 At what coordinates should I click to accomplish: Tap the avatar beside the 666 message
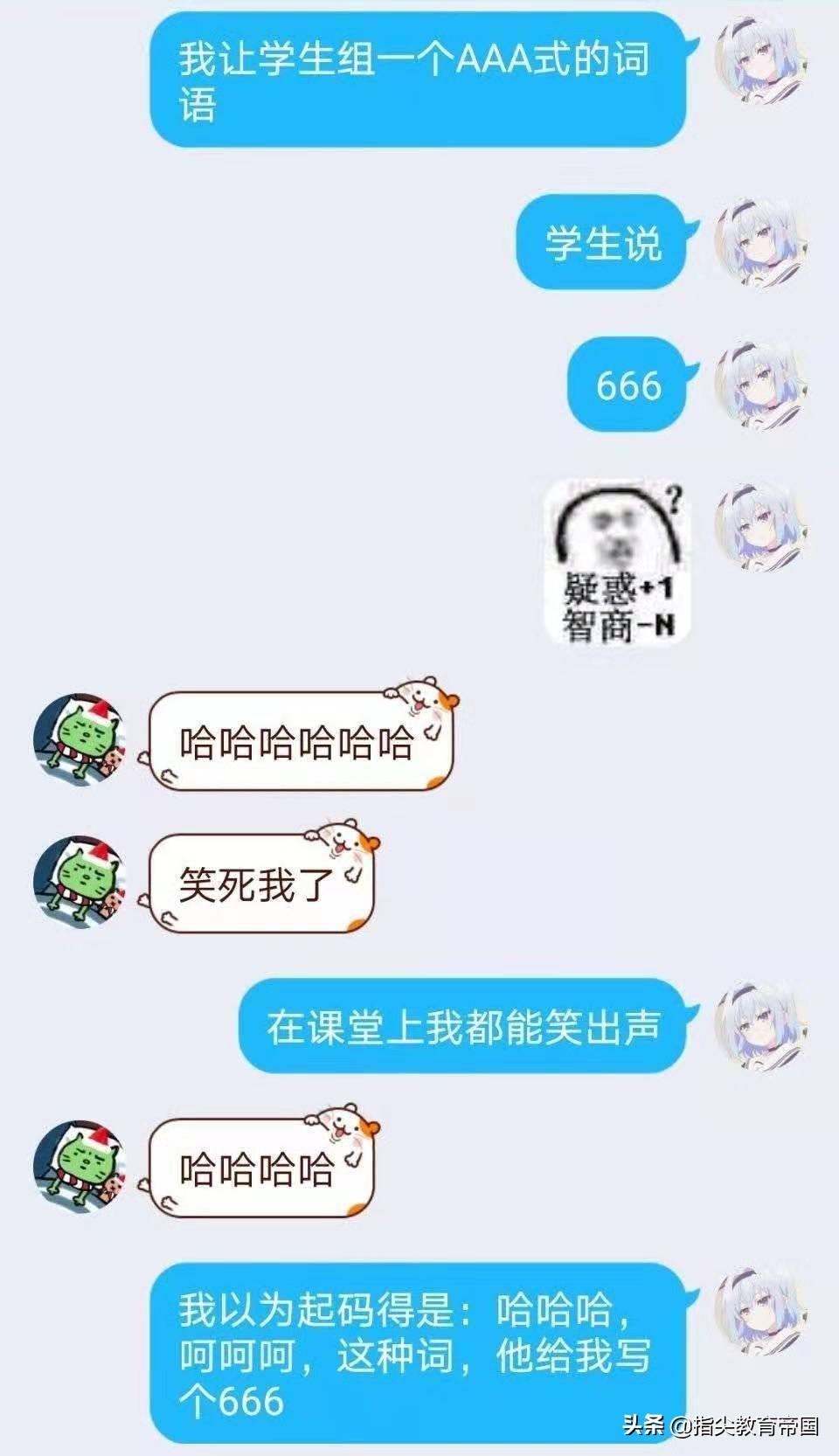761,385
